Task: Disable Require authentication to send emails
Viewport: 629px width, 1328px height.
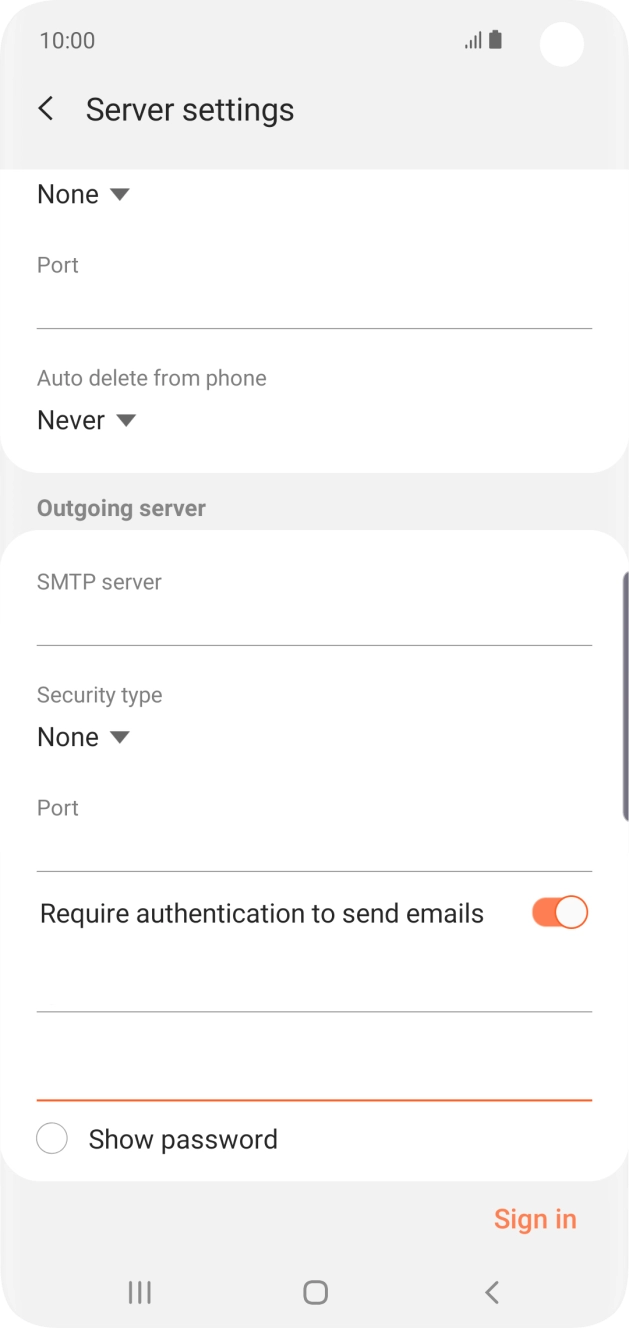Action: click(559, 912)
